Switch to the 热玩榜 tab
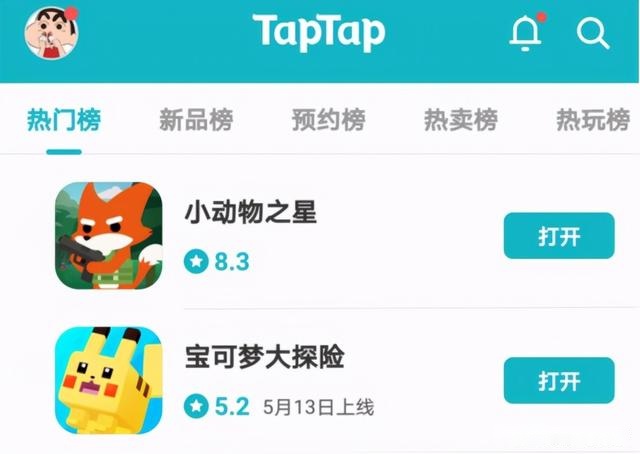 point(592,121)
